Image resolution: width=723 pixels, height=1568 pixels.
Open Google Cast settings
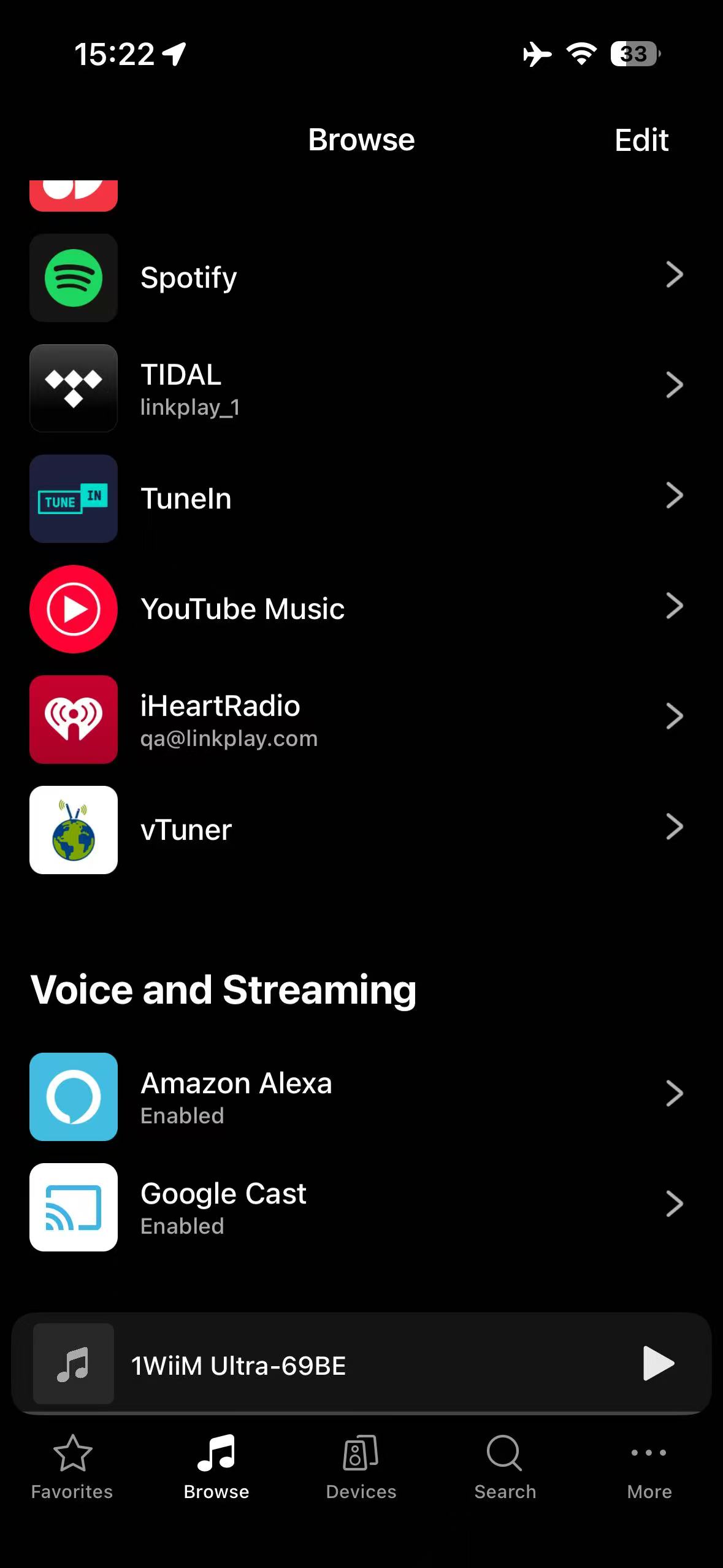click(361, 1207)
